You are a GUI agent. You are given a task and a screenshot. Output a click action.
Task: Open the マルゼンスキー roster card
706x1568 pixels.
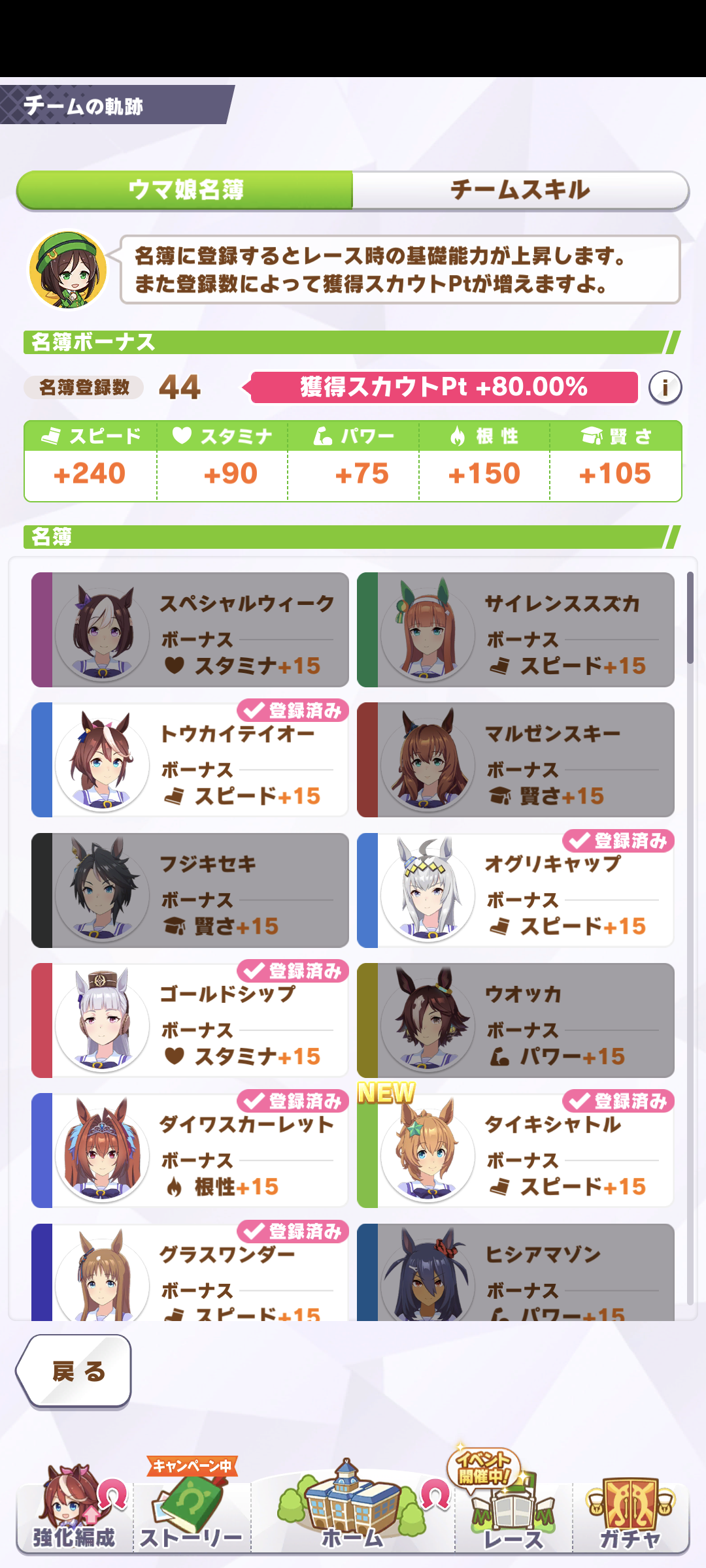point(515,760)
